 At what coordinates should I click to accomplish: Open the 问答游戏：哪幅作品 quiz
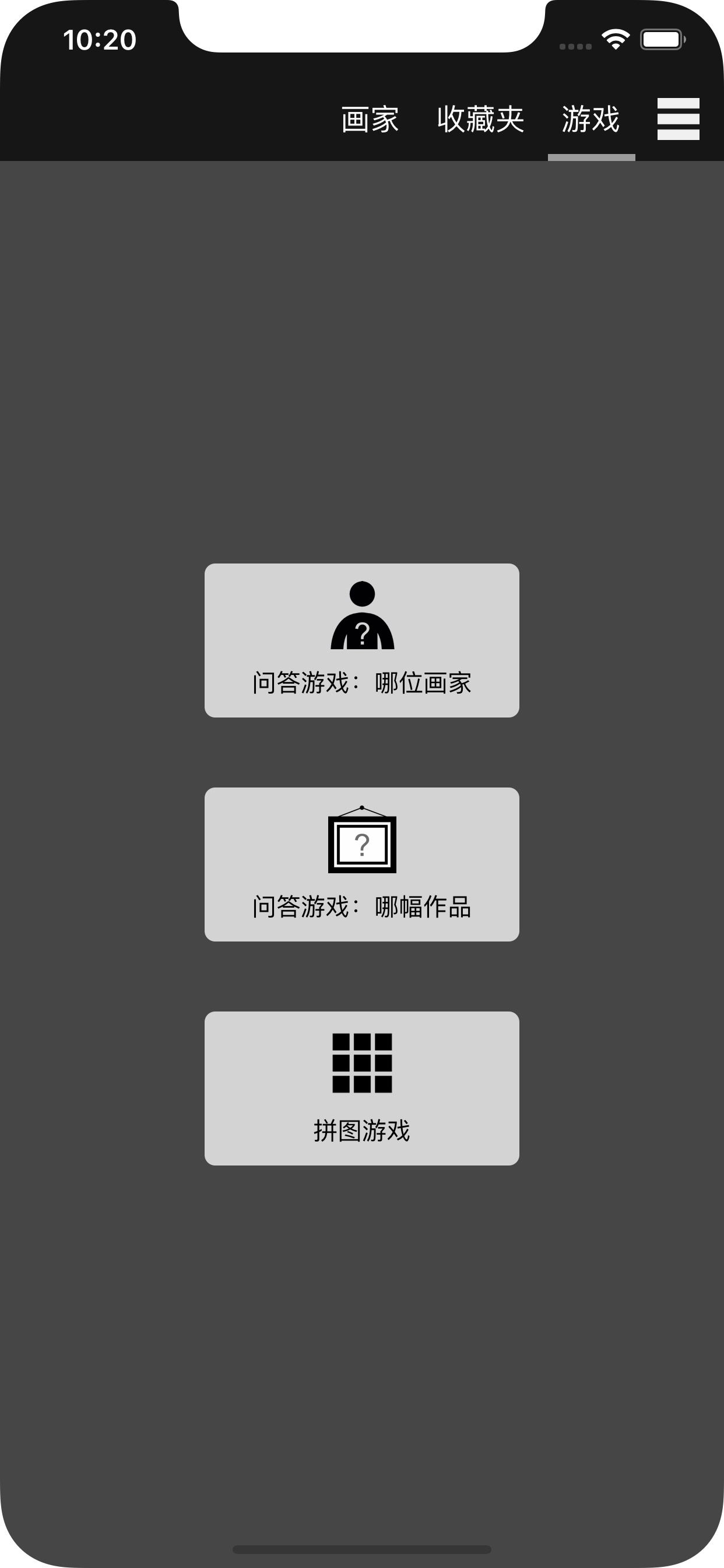[362, 870]
